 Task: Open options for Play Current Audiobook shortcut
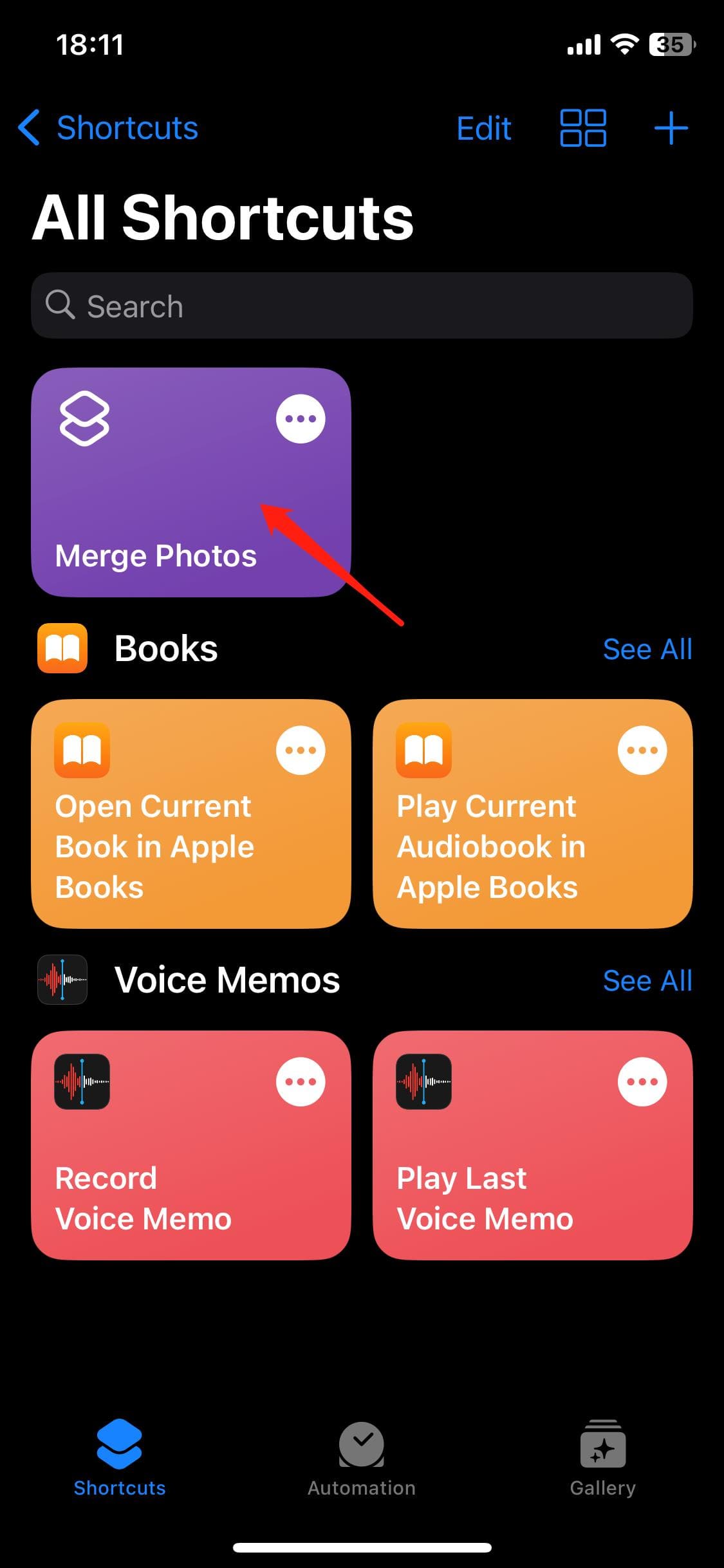click(642, 749)
